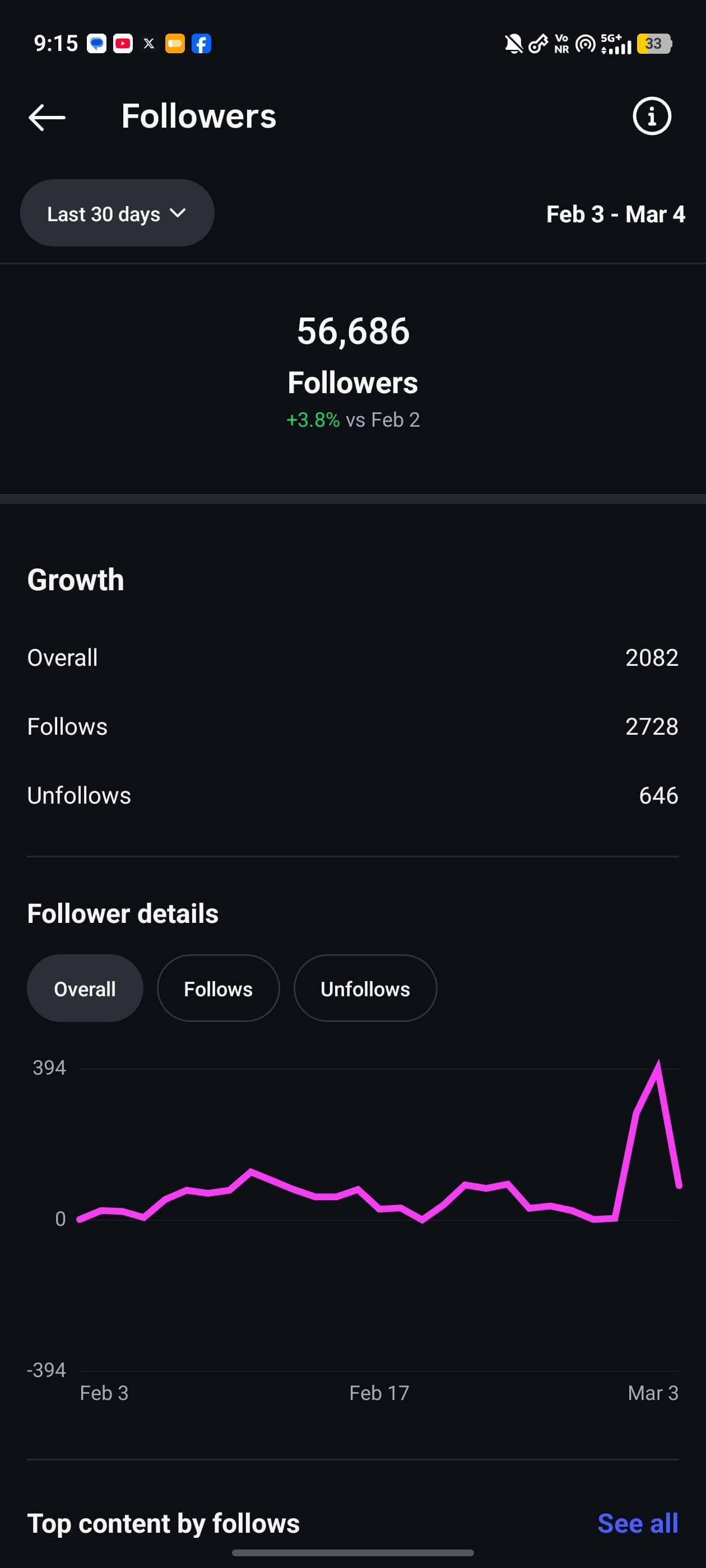Expand the Last 30 days dropdown
The width and height of the screenshot is (706, 1568).
tap(117, 214)
